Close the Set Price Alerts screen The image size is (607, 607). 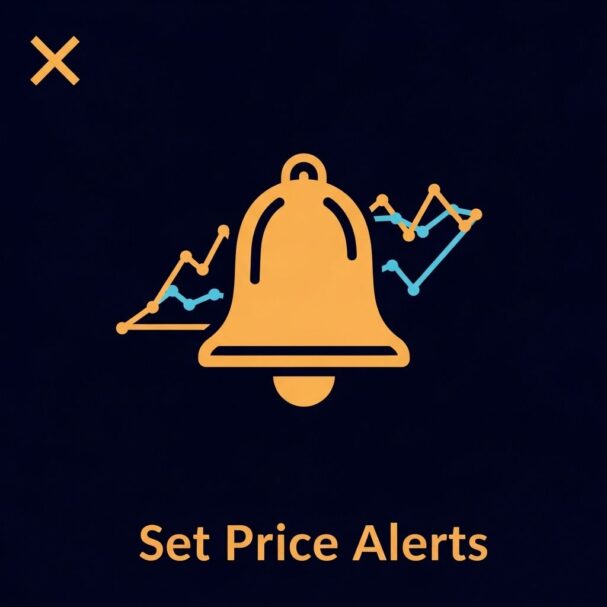[x=54, y=60]
